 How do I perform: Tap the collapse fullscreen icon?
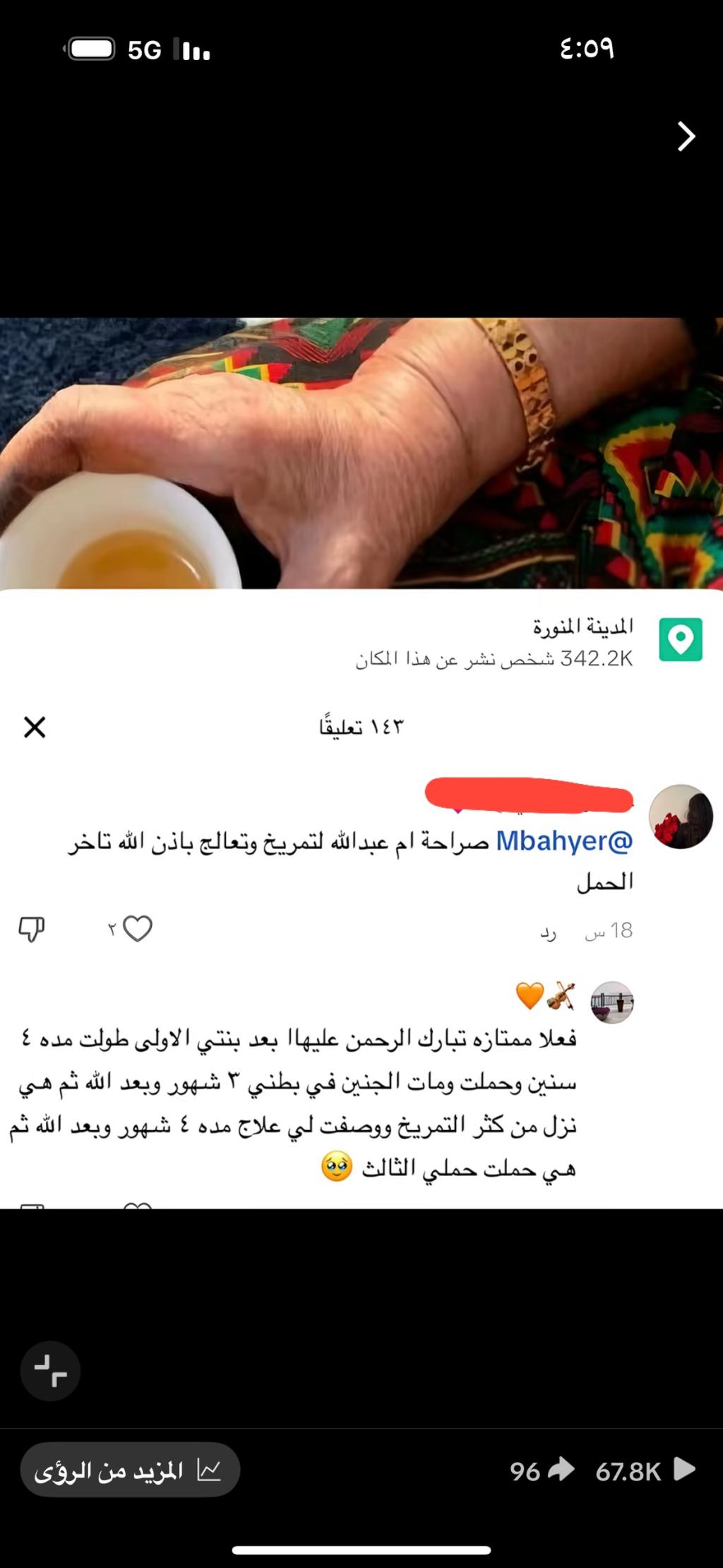51,1371
